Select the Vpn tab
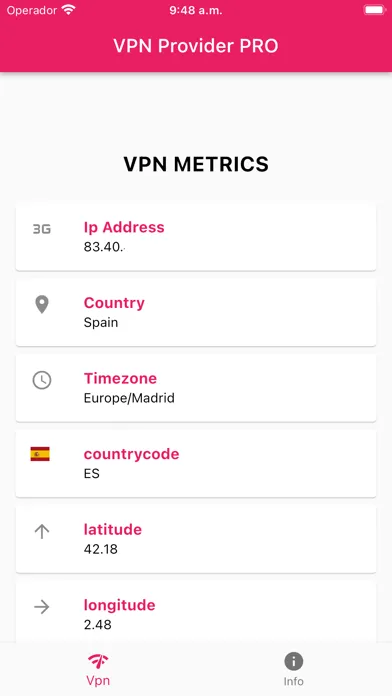This screenshot has height=696, width=392. pos(98,670)
